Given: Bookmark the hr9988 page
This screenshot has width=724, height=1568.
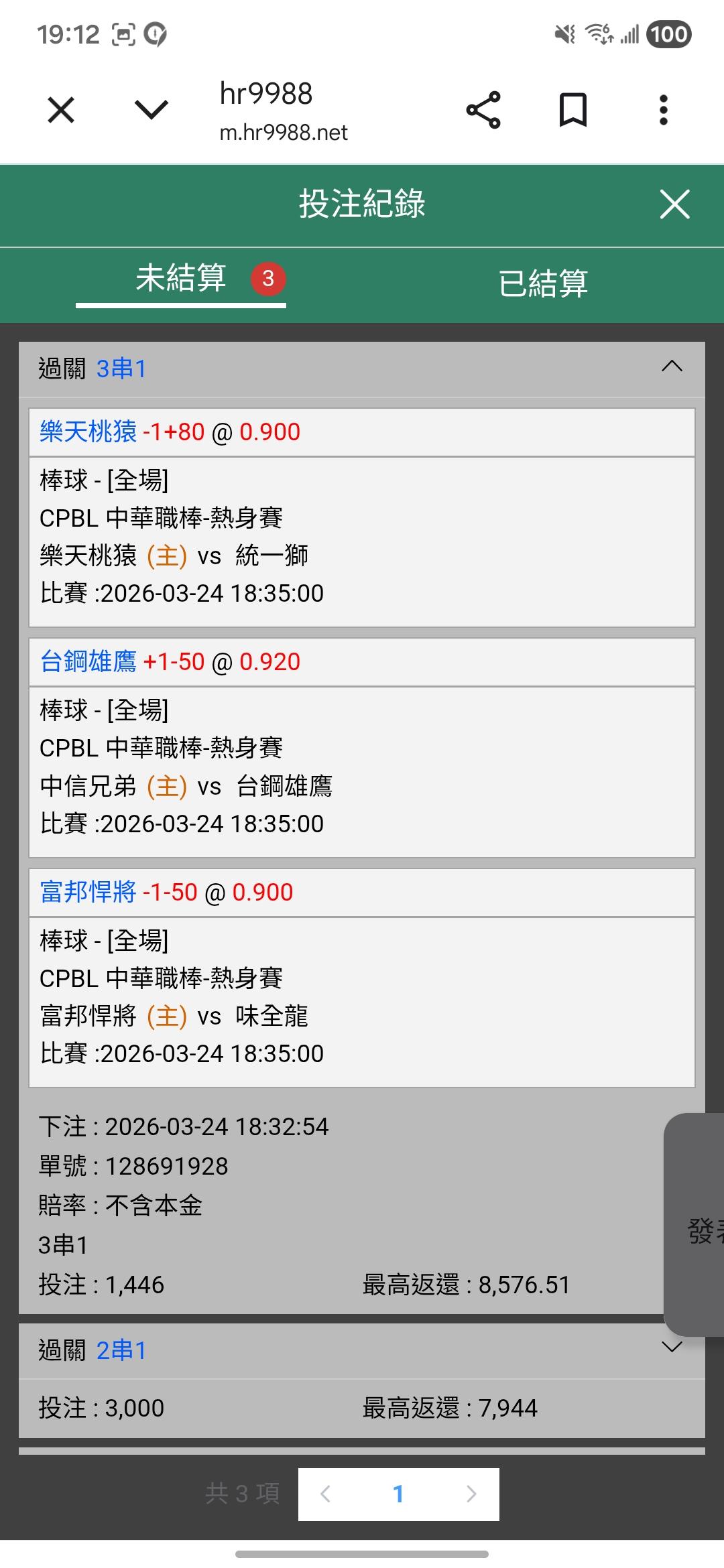Looking at the screenshot, I should (573, 110).
